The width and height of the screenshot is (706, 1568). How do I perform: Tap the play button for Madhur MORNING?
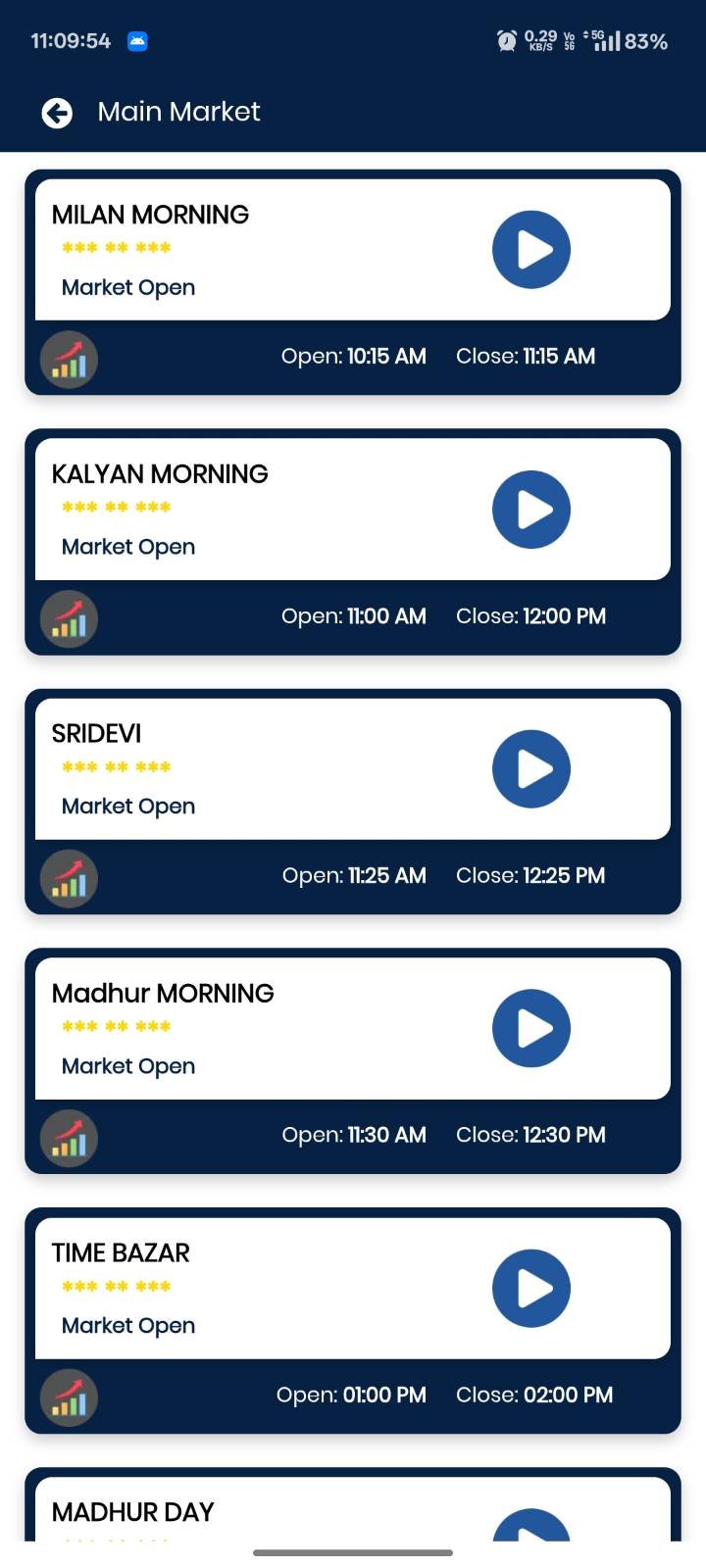tap(530, 1029)
